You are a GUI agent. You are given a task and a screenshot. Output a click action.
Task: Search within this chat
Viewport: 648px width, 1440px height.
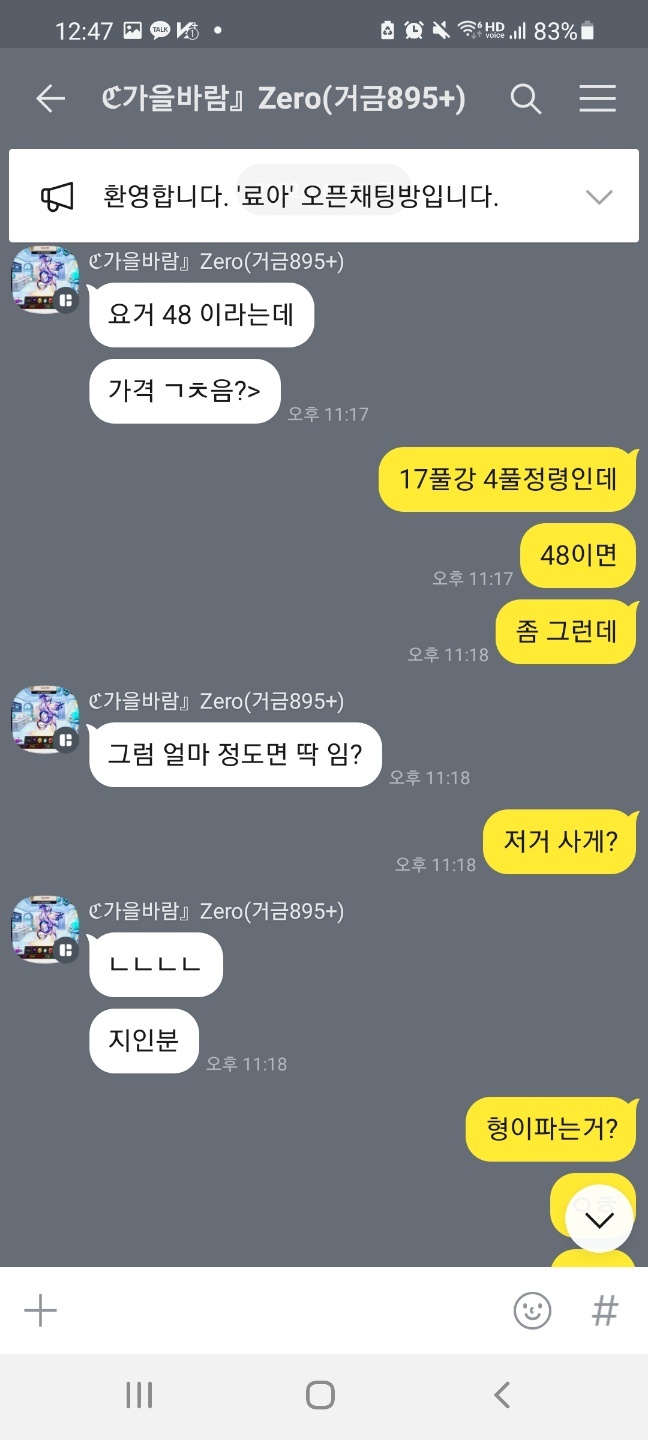point(525,98)
